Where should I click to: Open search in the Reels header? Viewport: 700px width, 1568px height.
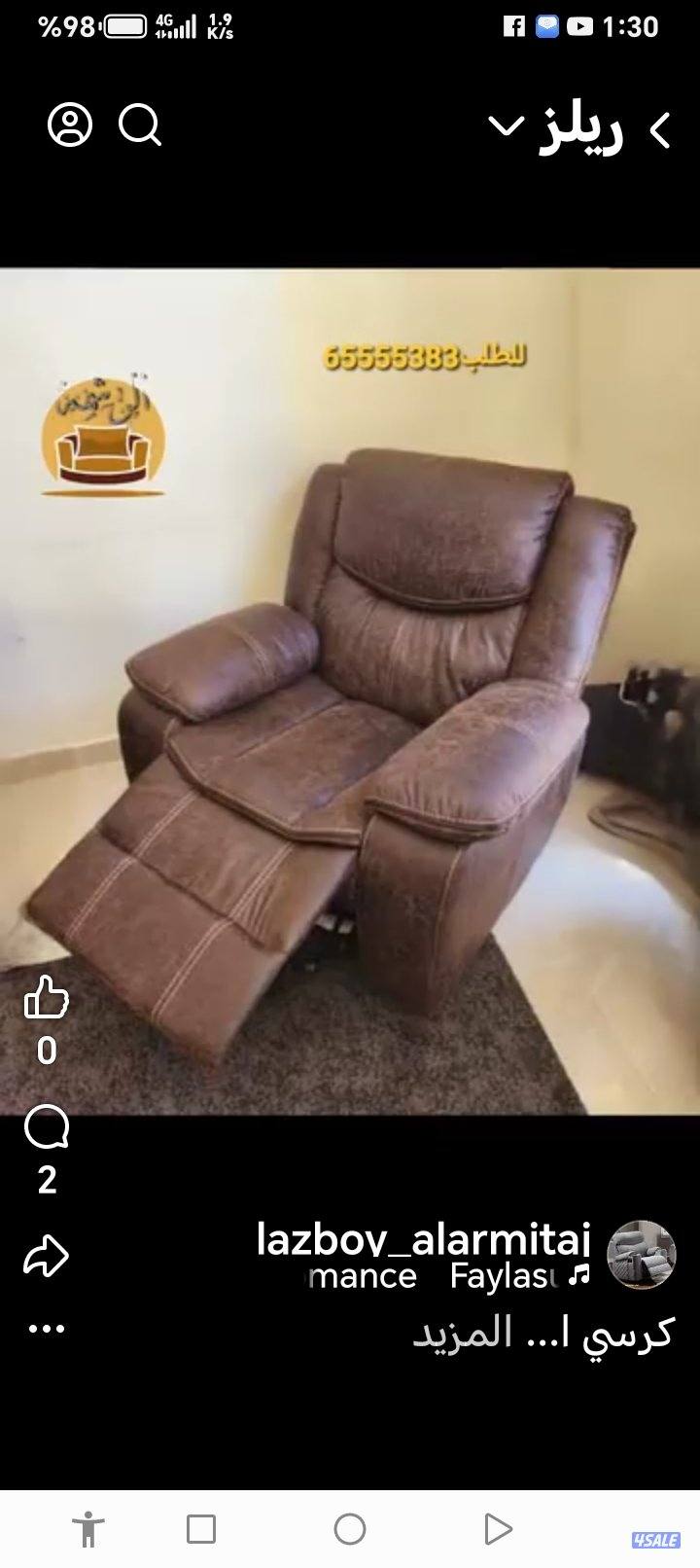(x=140, y=126)
